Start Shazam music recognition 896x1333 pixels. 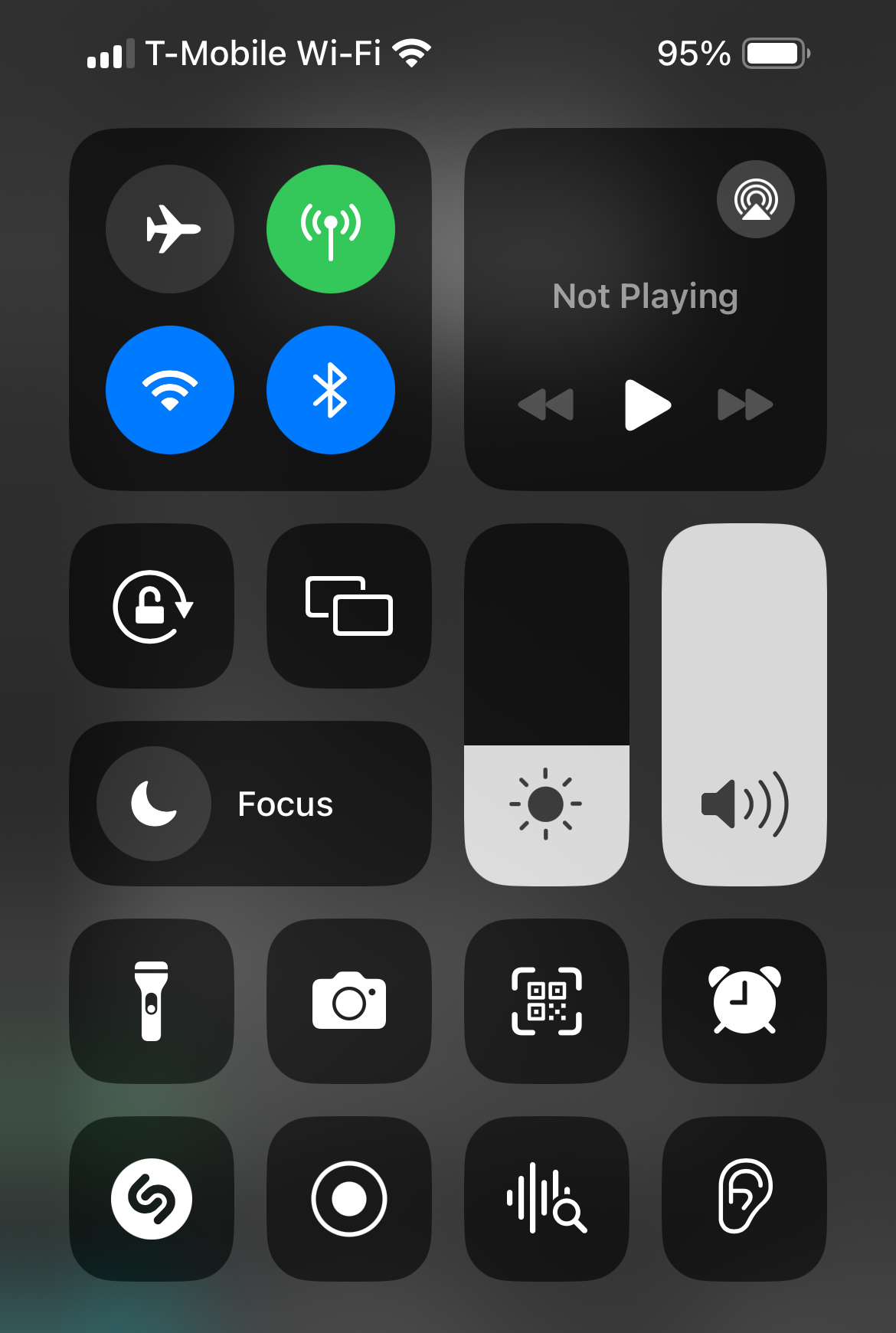152,1199
